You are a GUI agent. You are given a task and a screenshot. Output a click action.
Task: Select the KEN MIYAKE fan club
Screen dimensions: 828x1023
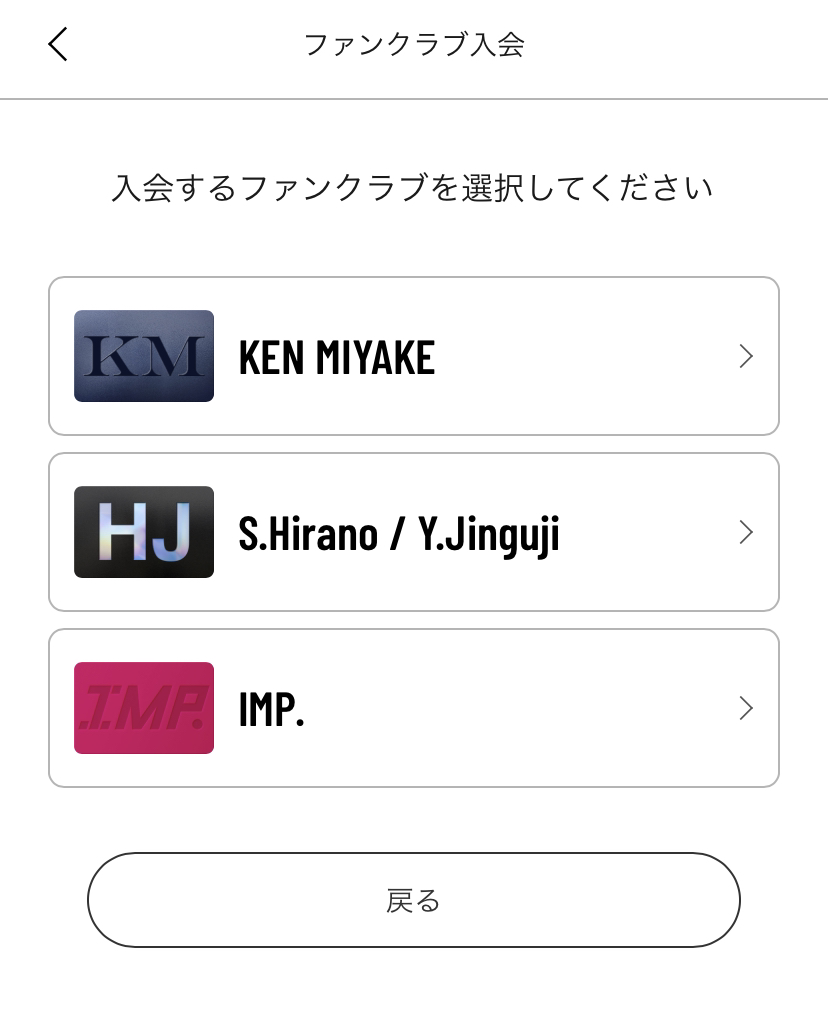tap(413, 356)
